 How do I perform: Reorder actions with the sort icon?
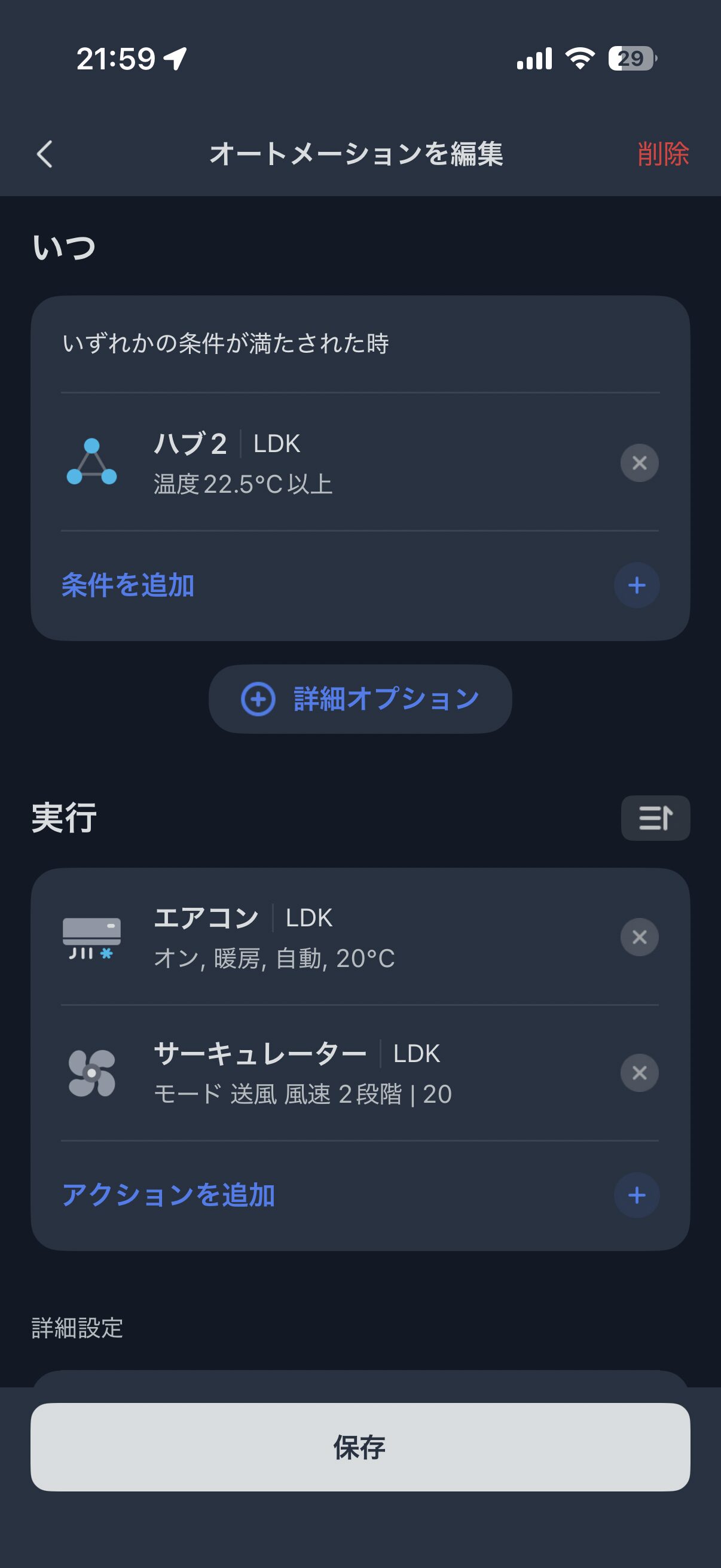(655, 817)
